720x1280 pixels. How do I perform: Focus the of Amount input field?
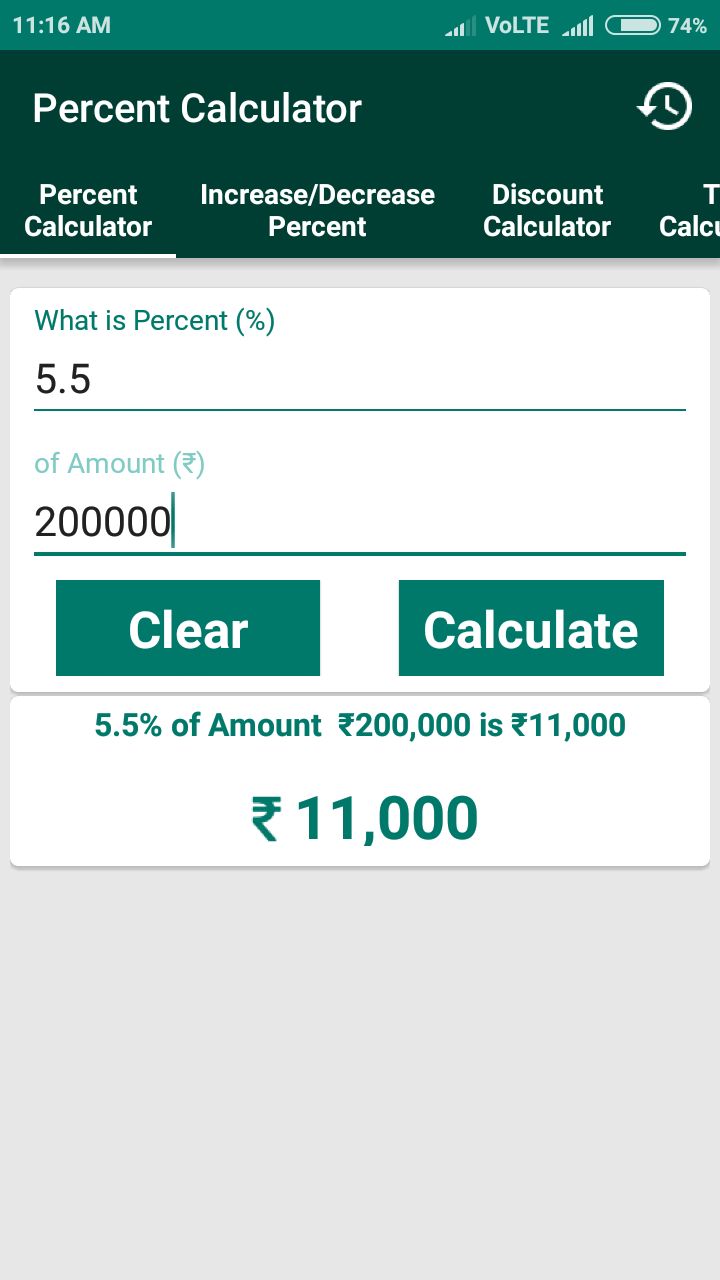pyautogui.click(x=359, y=522)
